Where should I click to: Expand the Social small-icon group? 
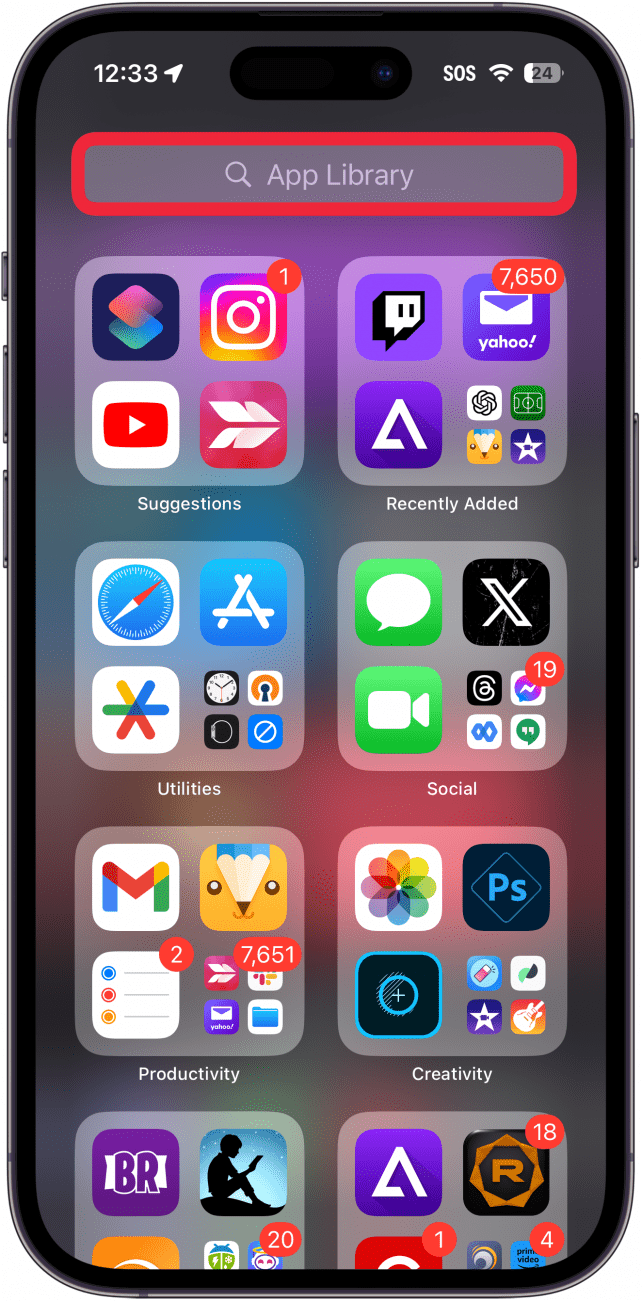tap(506, 710)
